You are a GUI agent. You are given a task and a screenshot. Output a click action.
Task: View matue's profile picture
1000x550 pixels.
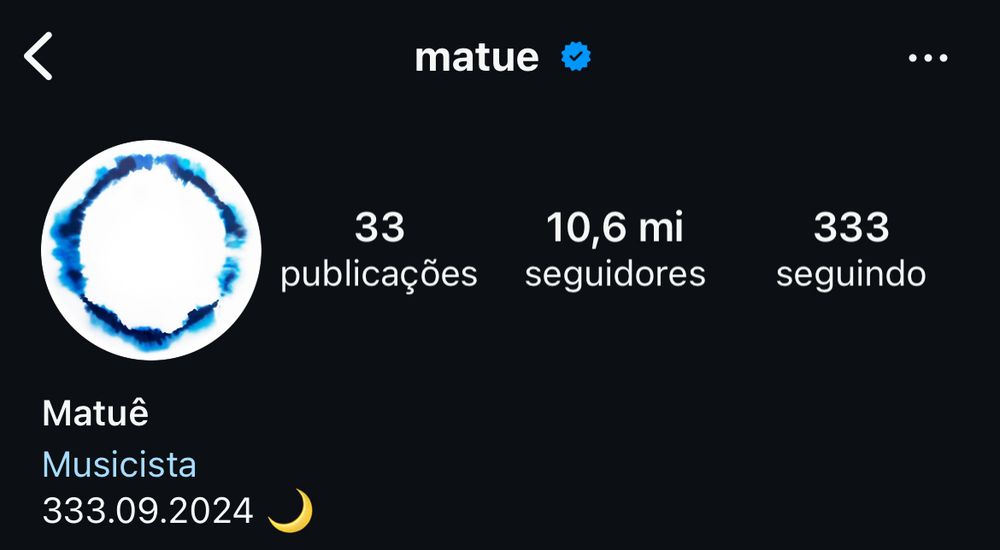[x=151, y=250]
